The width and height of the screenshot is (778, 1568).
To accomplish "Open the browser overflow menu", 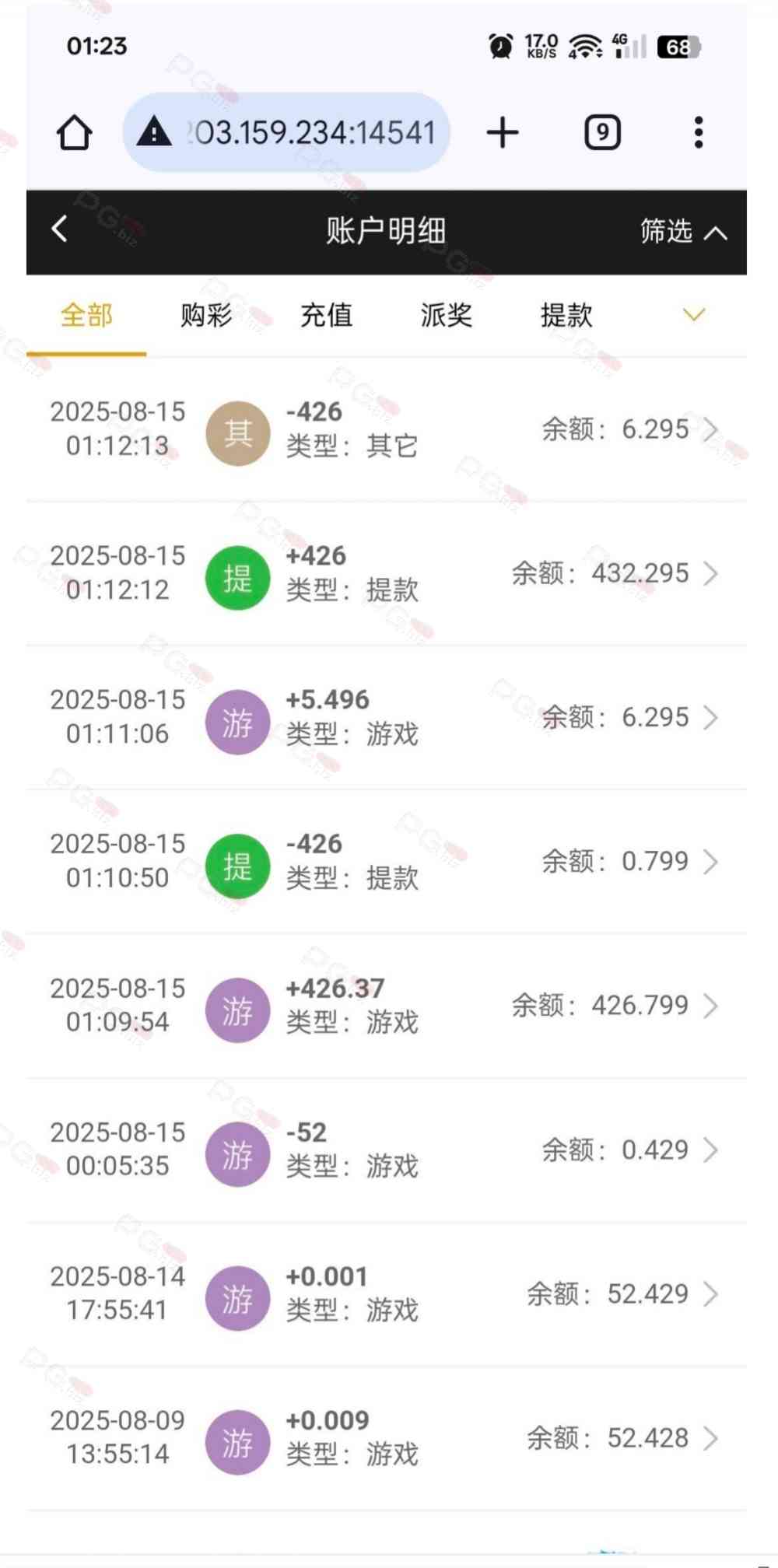I will [x=699, y=132].
